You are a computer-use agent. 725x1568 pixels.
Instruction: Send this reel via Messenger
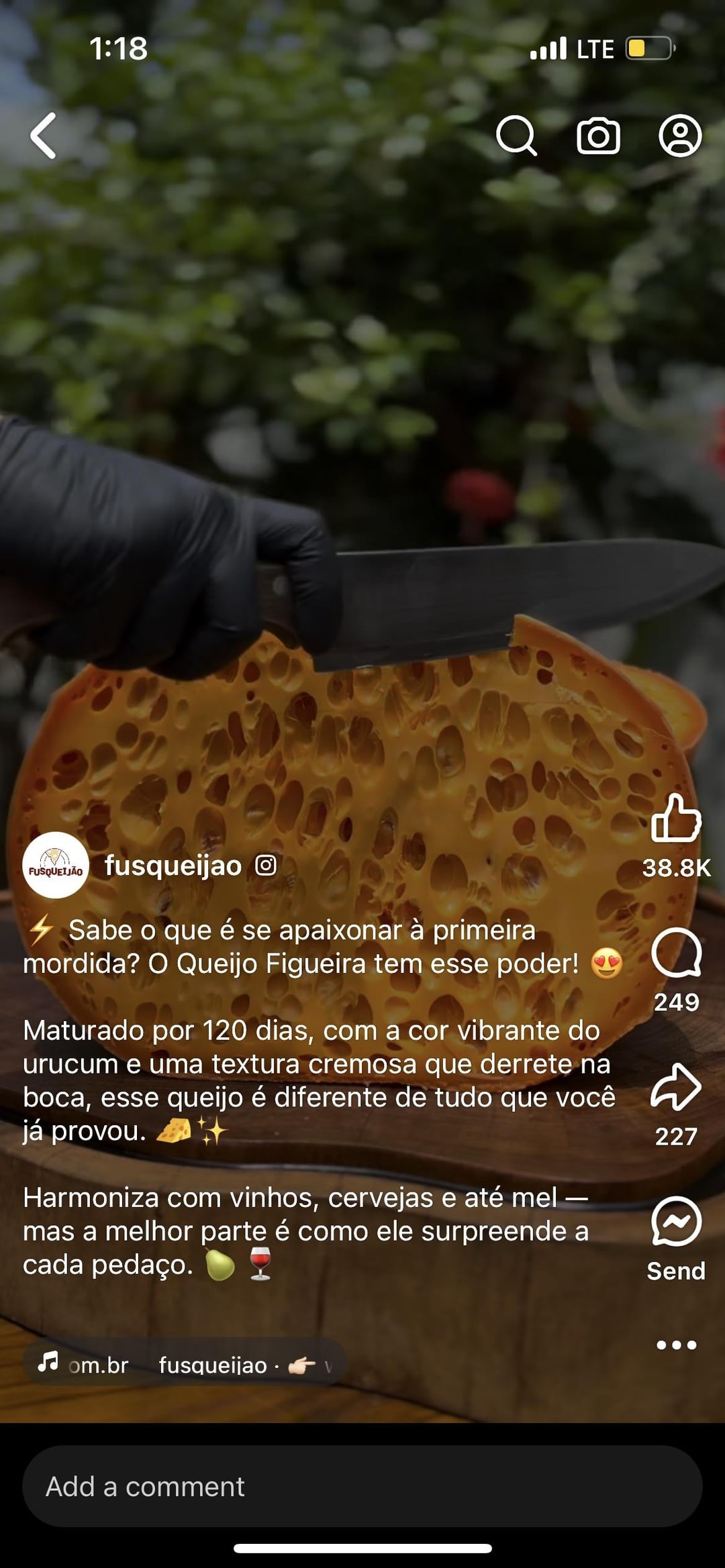tap(676, 1221)
